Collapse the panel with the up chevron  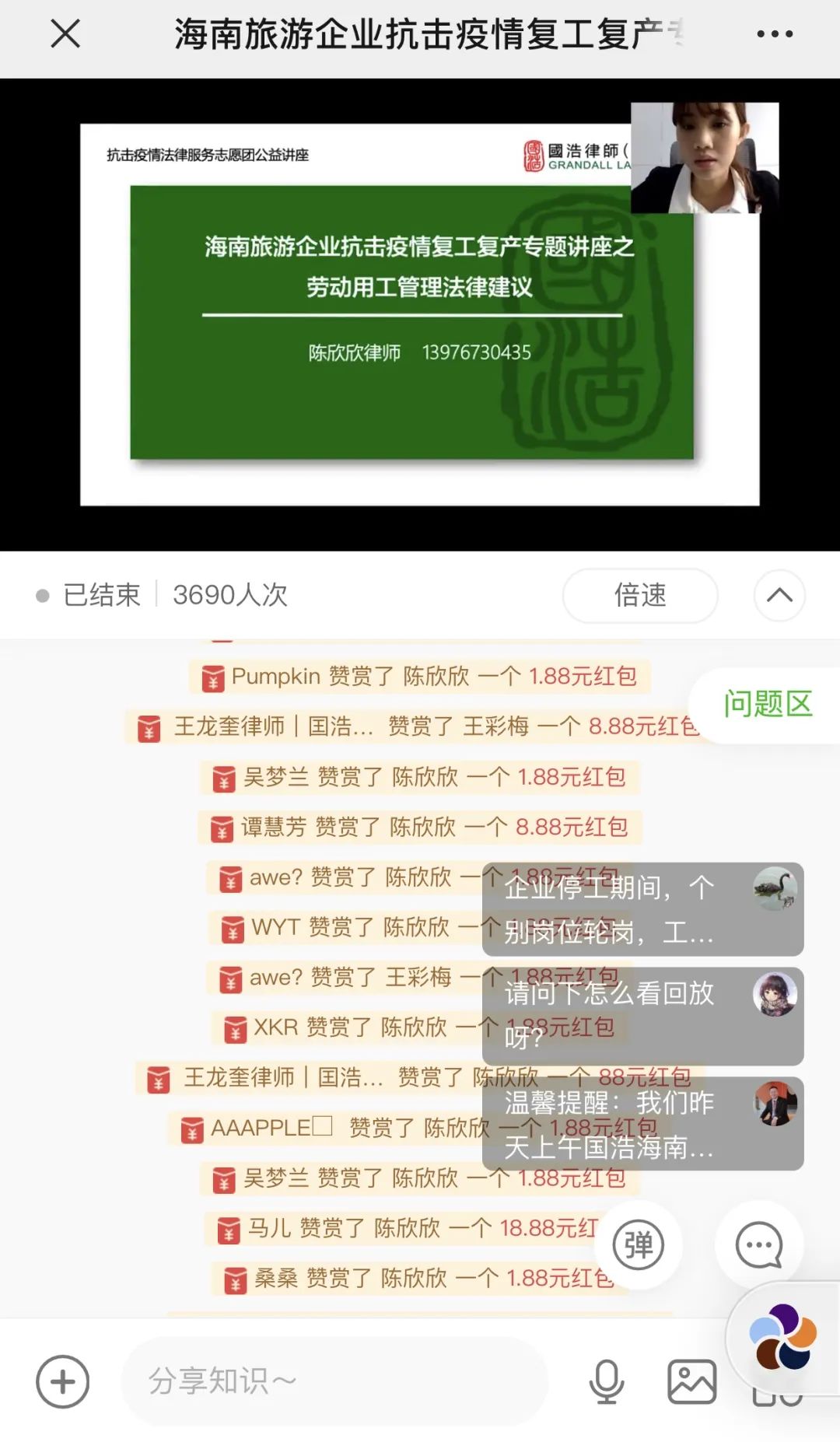point(779,596)
